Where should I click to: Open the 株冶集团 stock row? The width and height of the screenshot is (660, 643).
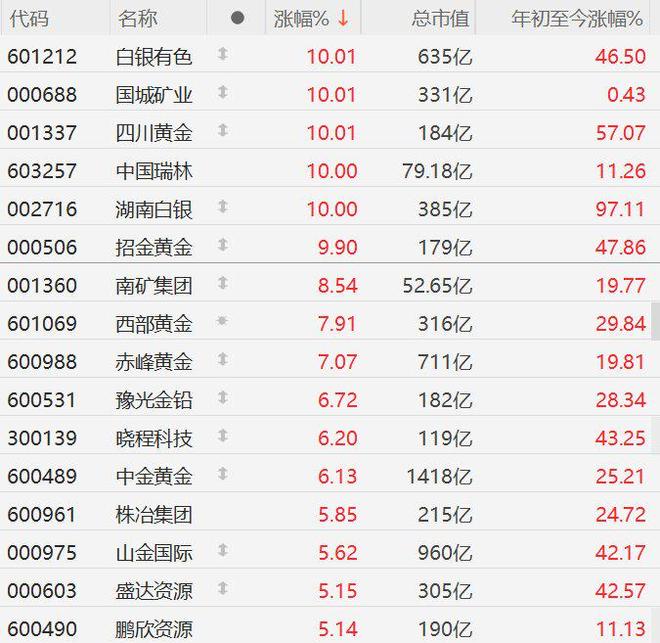point(154,516)
